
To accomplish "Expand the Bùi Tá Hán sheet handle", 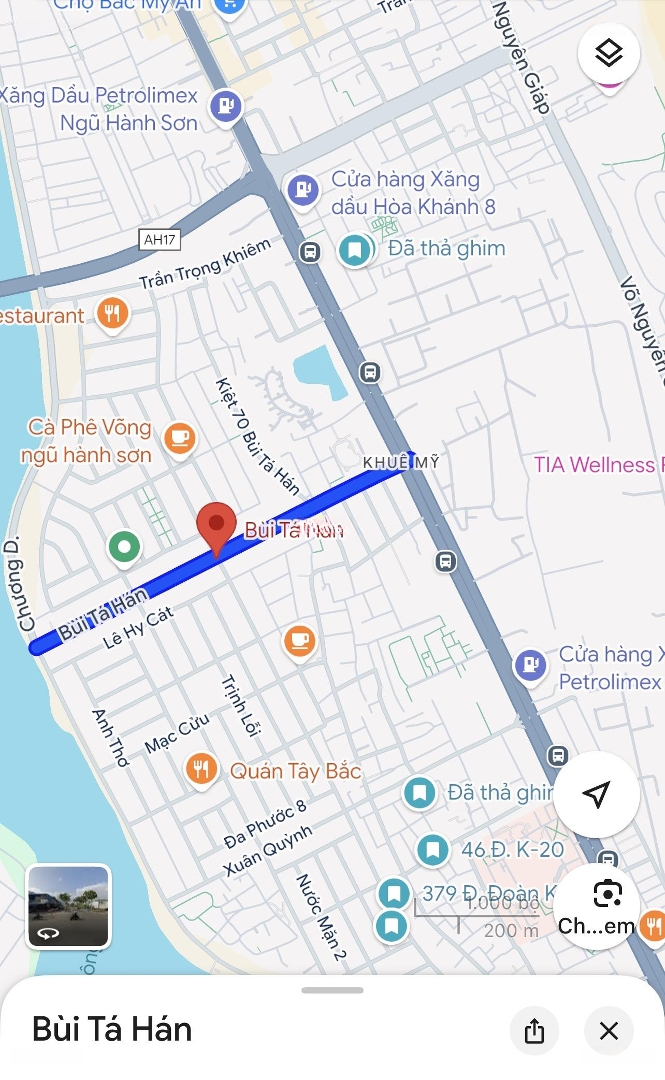I will pyautogui.click(x=332, y=990).
